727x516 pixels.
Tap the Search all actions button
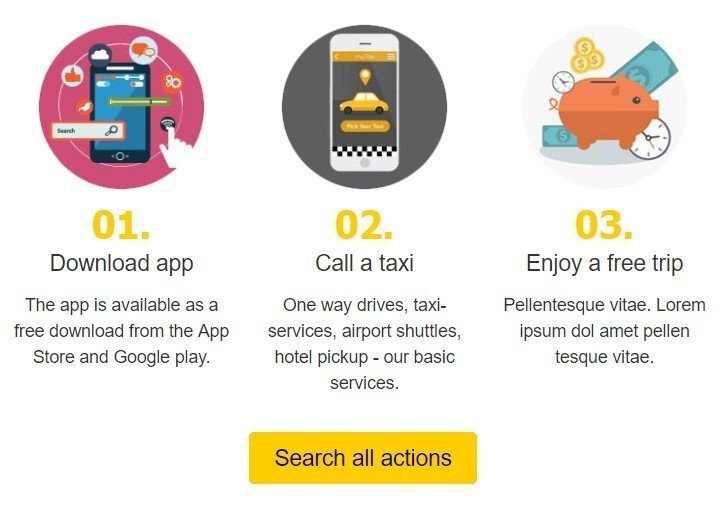pos(363,458)
